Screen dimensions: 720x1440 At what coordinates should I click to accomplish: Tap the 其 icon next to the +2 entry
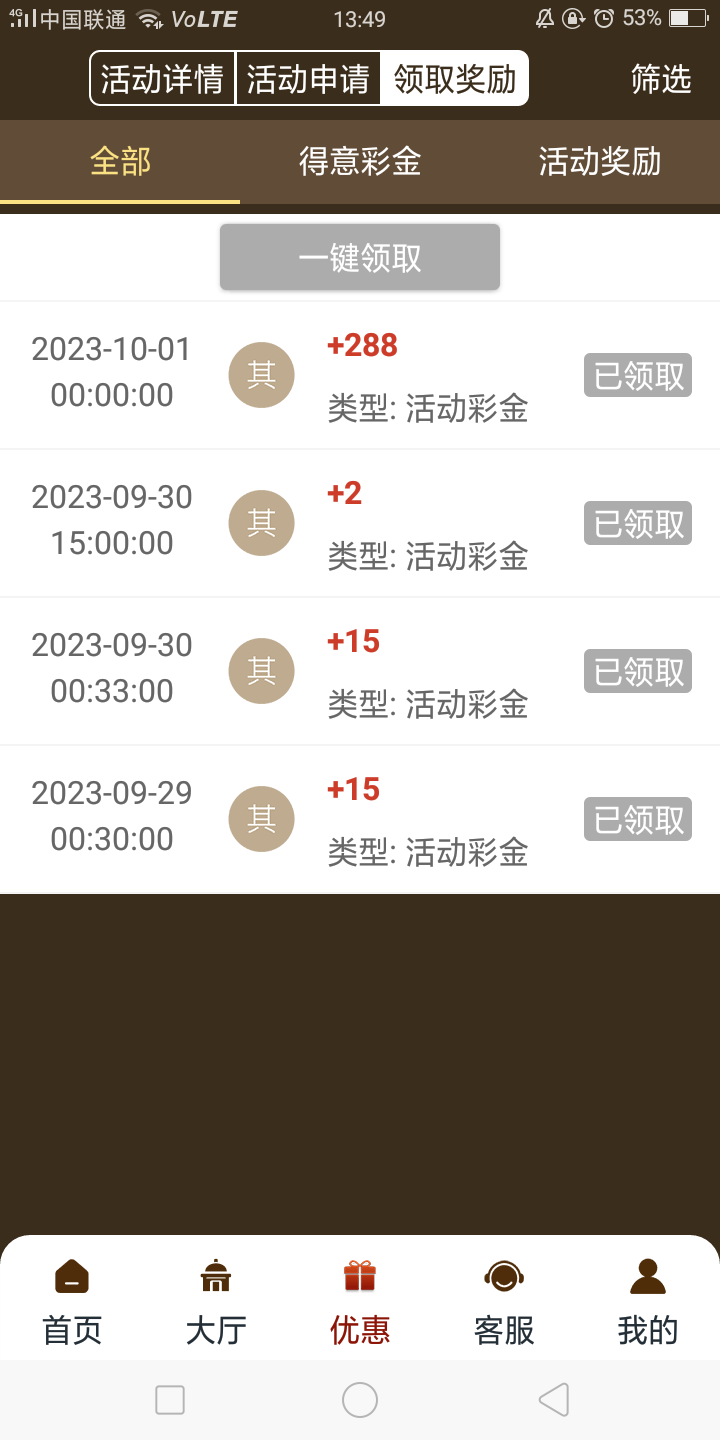click(261, 523)
